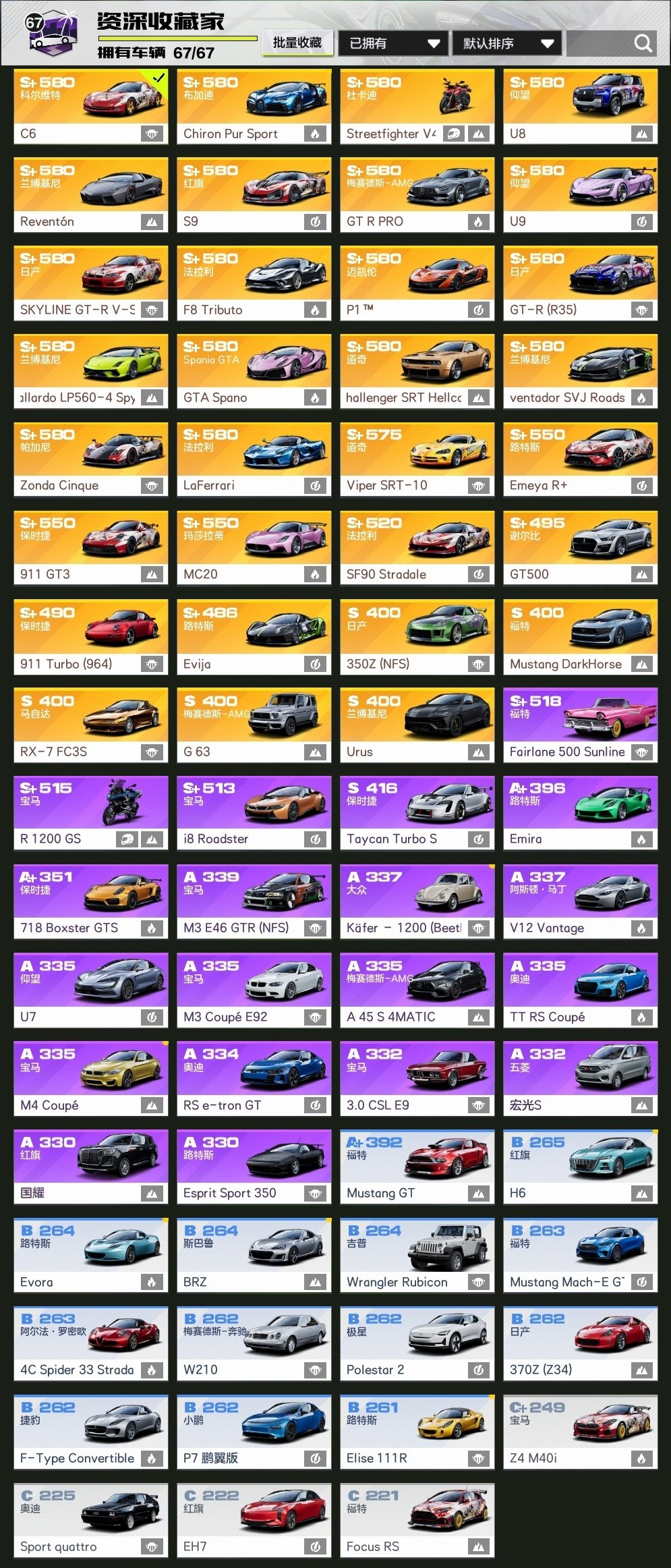Tap the search magnifier icon
The height and width of the screenshot is (1568, 671).
coord(643,44)
